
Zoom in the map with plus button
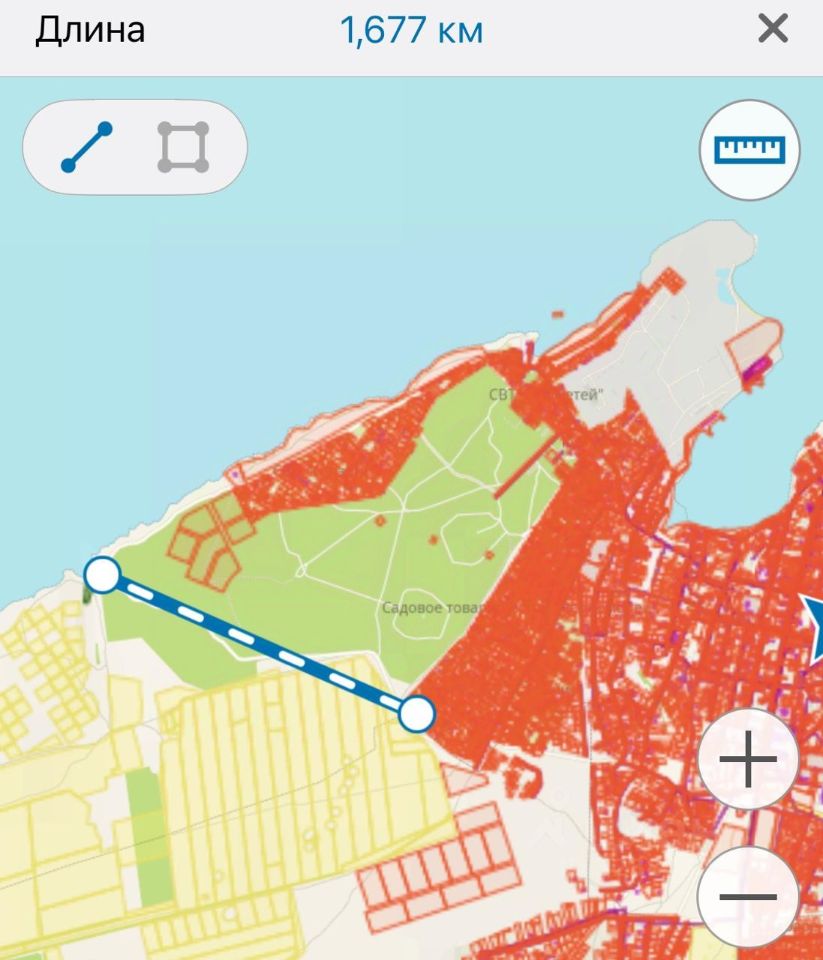[x=747, y=759]
